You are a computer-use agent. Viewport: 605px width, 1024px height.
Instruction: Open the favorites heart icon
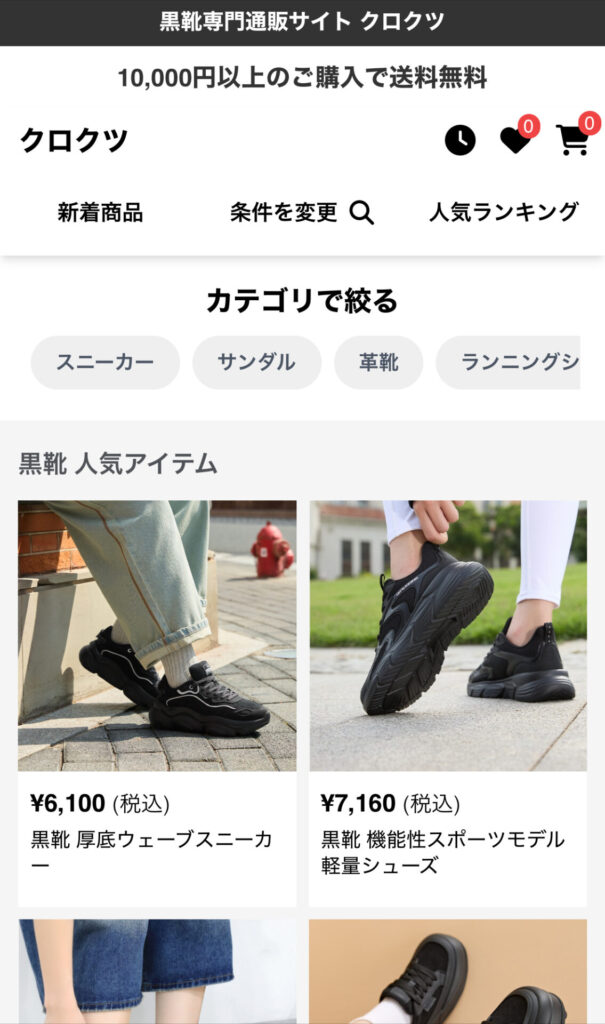coord(515,140)
